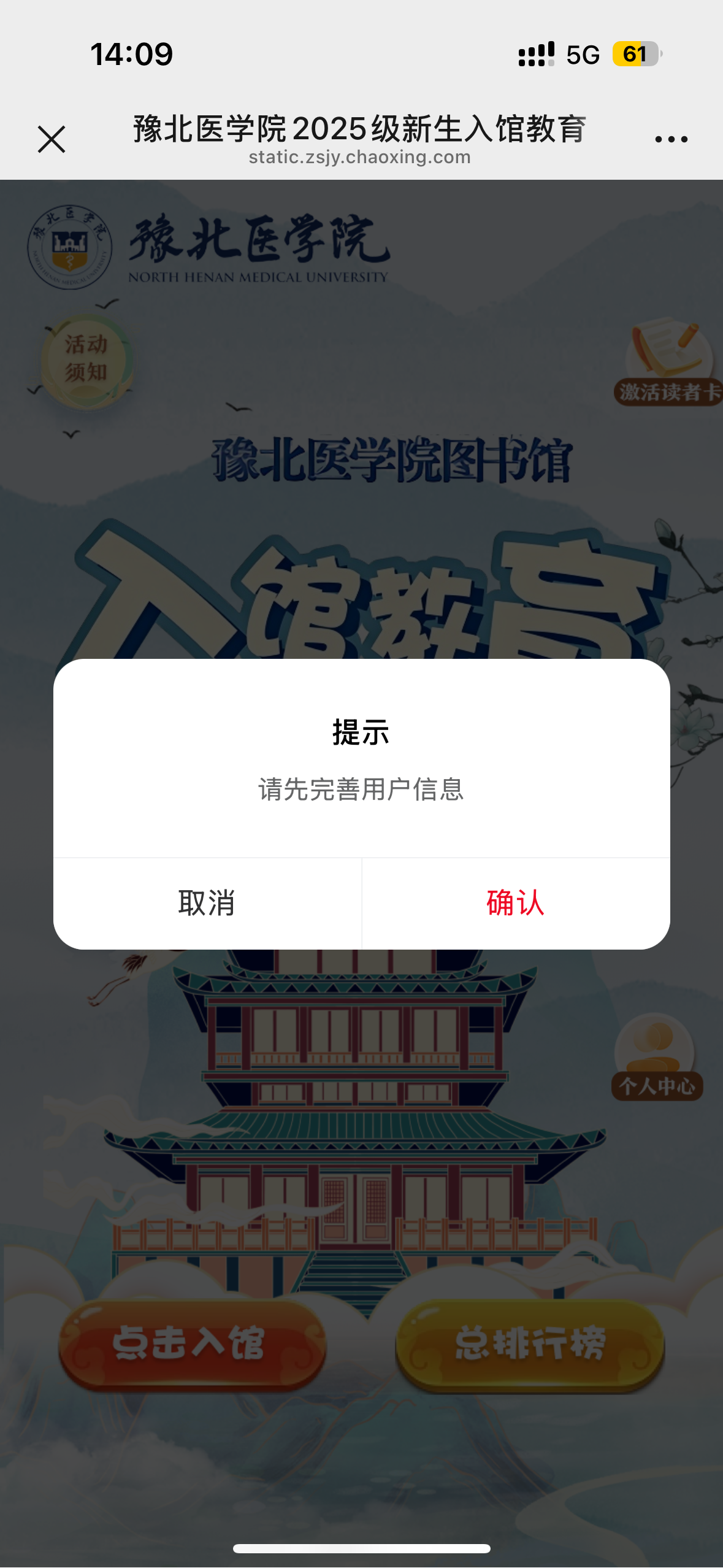This screenshot has height=1568, width=723.
Task: Cancel the 提示 dialog with 取消
Action: coord(207,903)
